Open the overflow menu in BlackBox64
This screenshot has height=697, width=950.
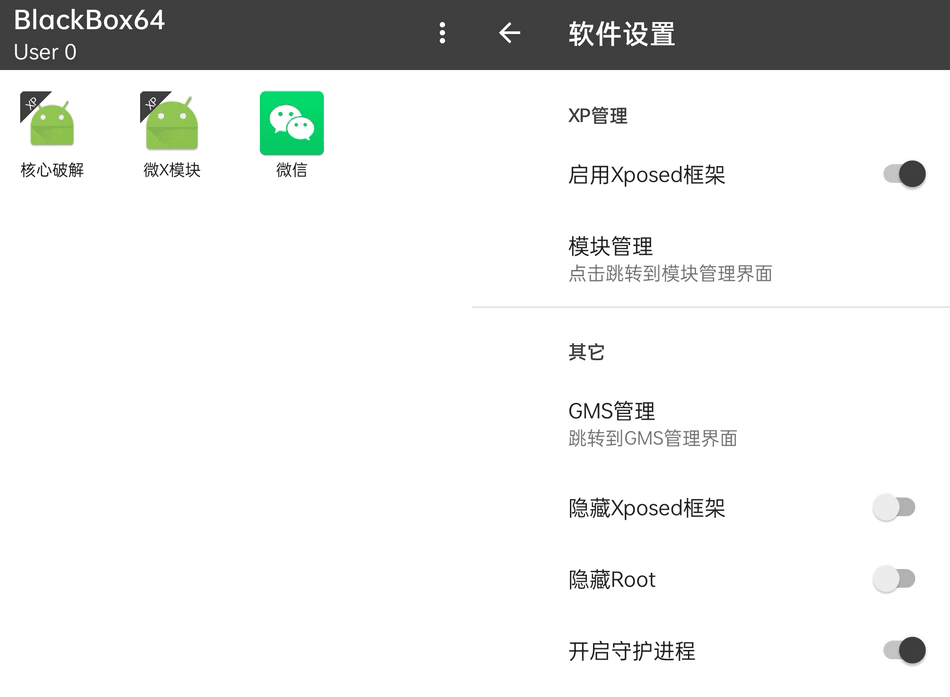(442, 34)
